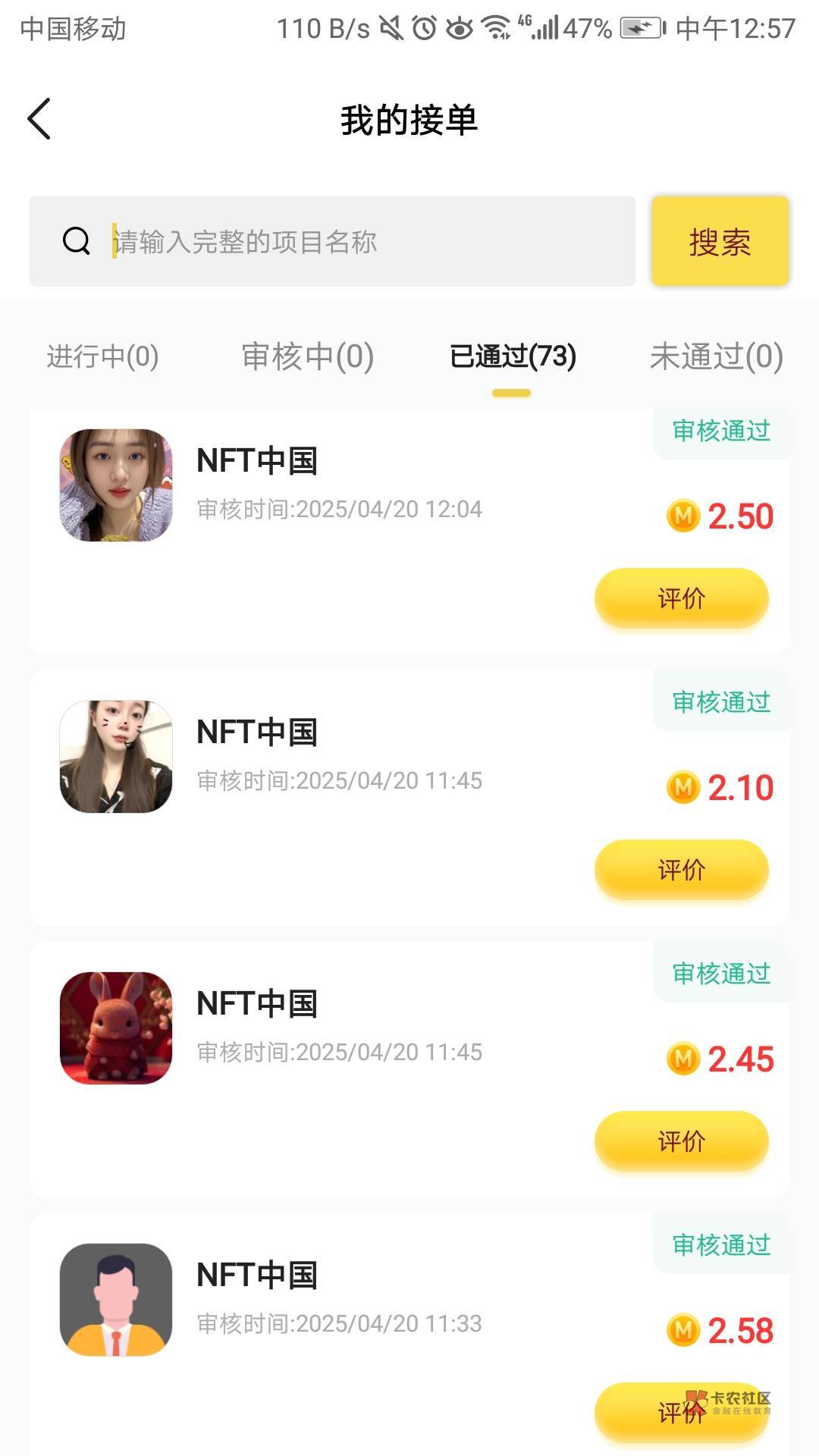Tap 评价 on the 2.50 order

(681, 598)
